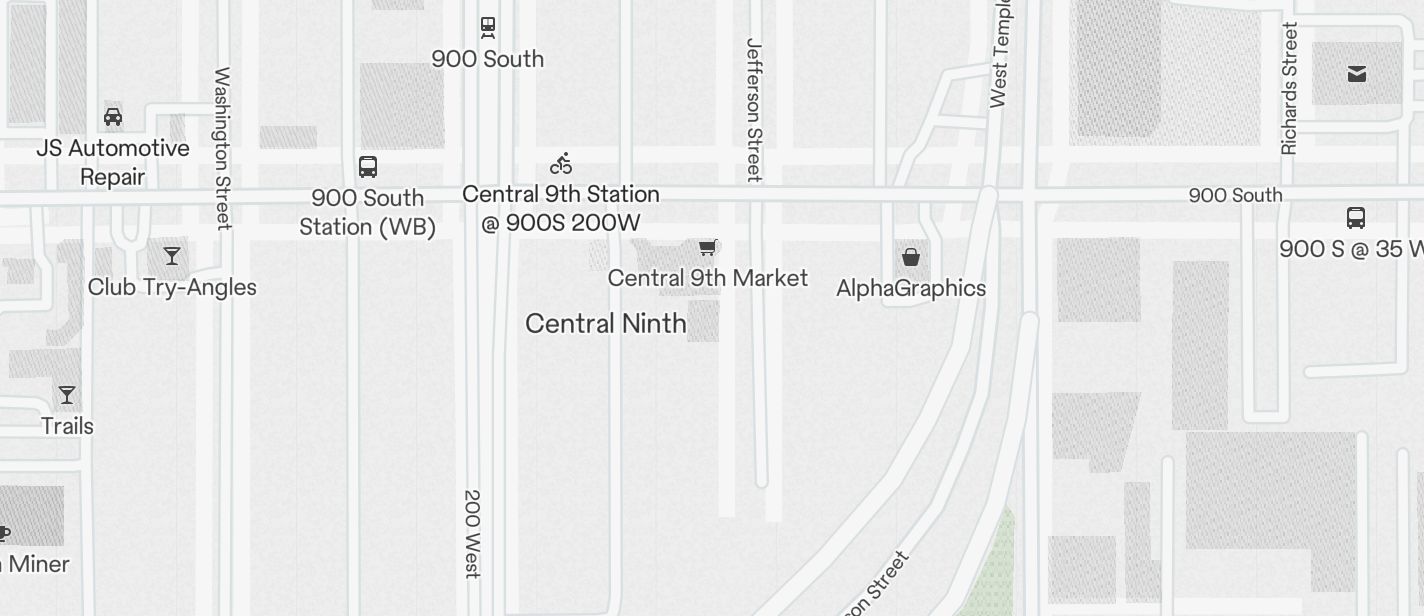Select the mail envelope marker near Richards Street
This screenshot has height=616, width=1424.
coord(1357,74)
